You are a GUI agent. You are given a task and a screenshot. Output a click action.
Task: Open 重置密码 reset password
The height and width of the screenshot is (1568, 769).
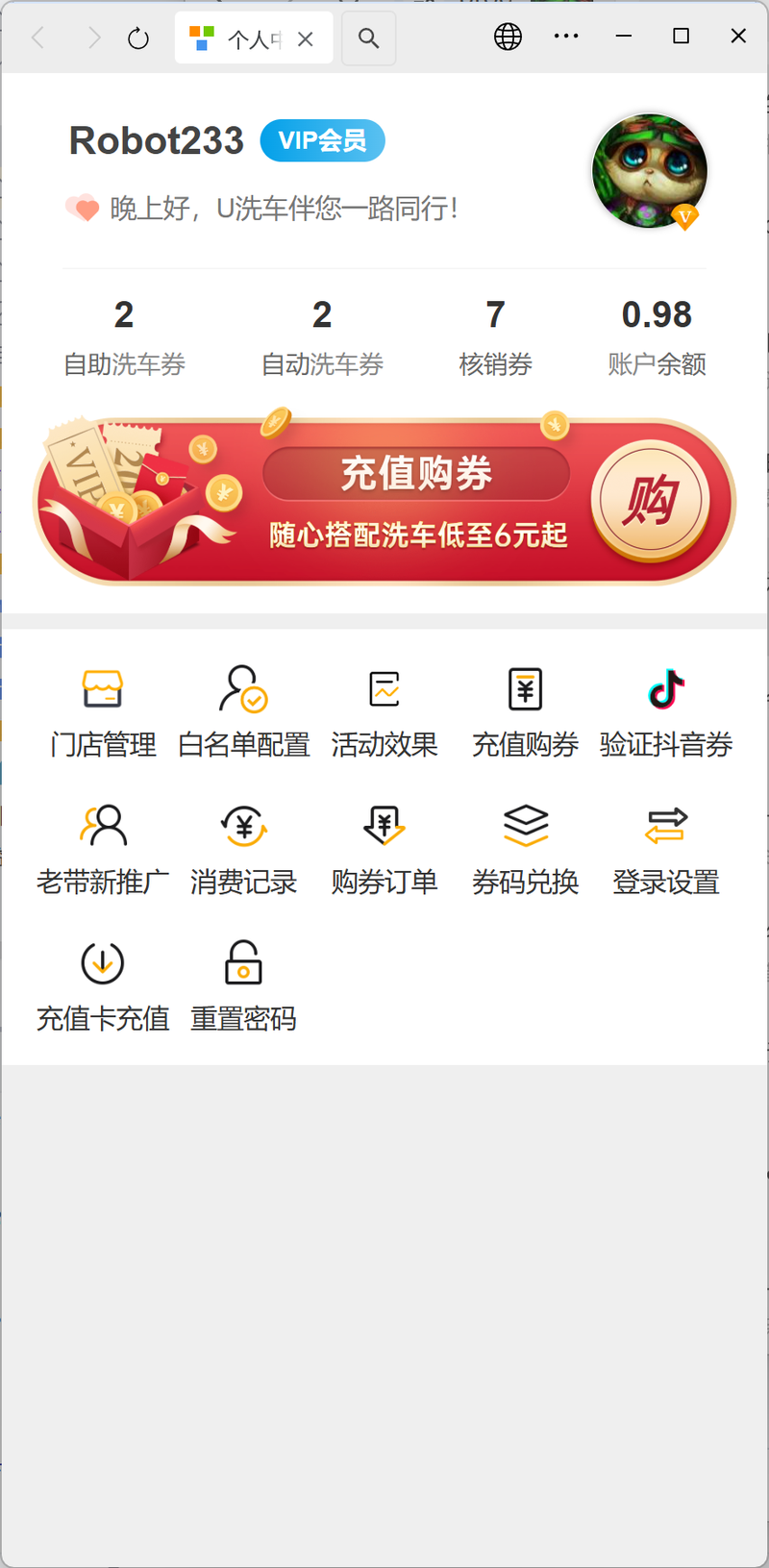tap(243, 986)
